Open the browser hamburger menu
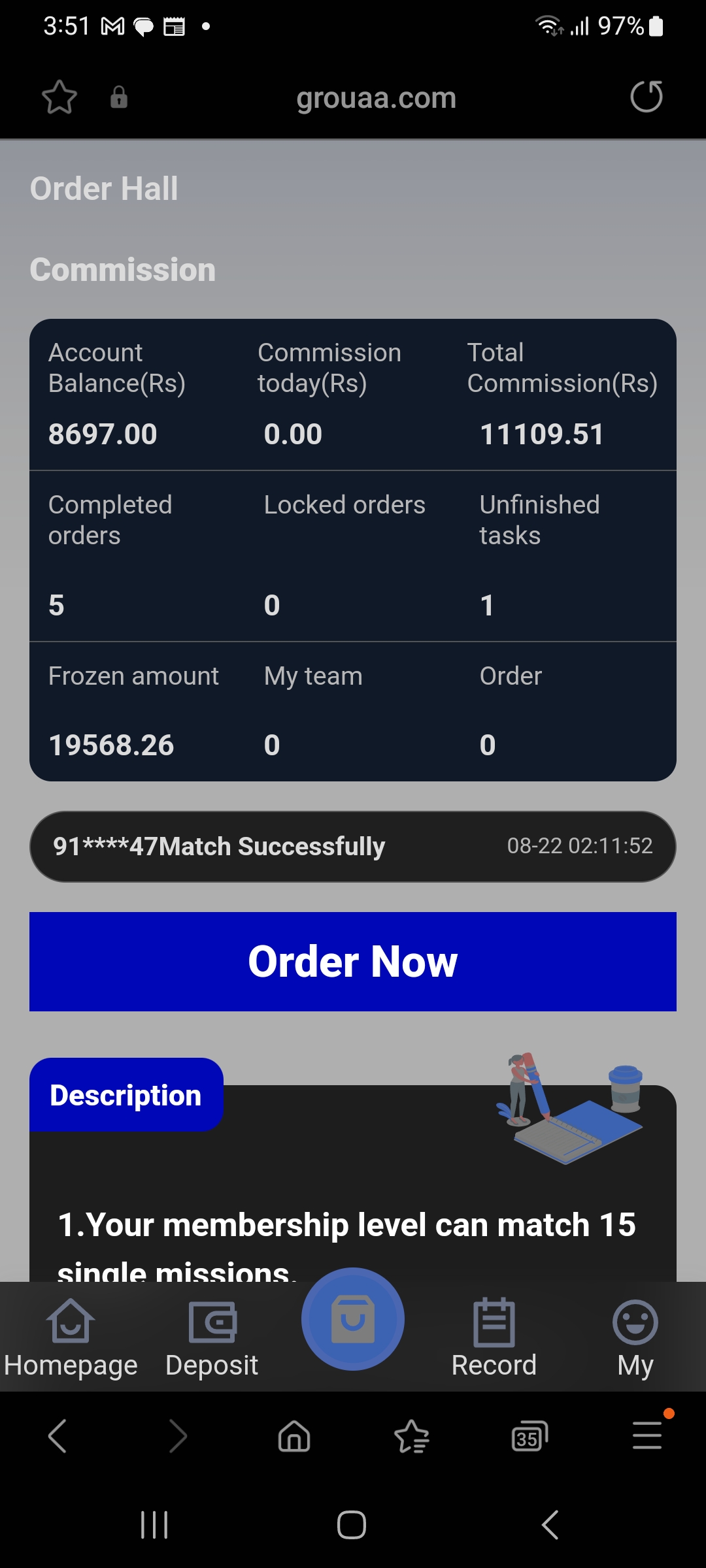Viewport: 706px width, 1568px height. [647, 1435]
